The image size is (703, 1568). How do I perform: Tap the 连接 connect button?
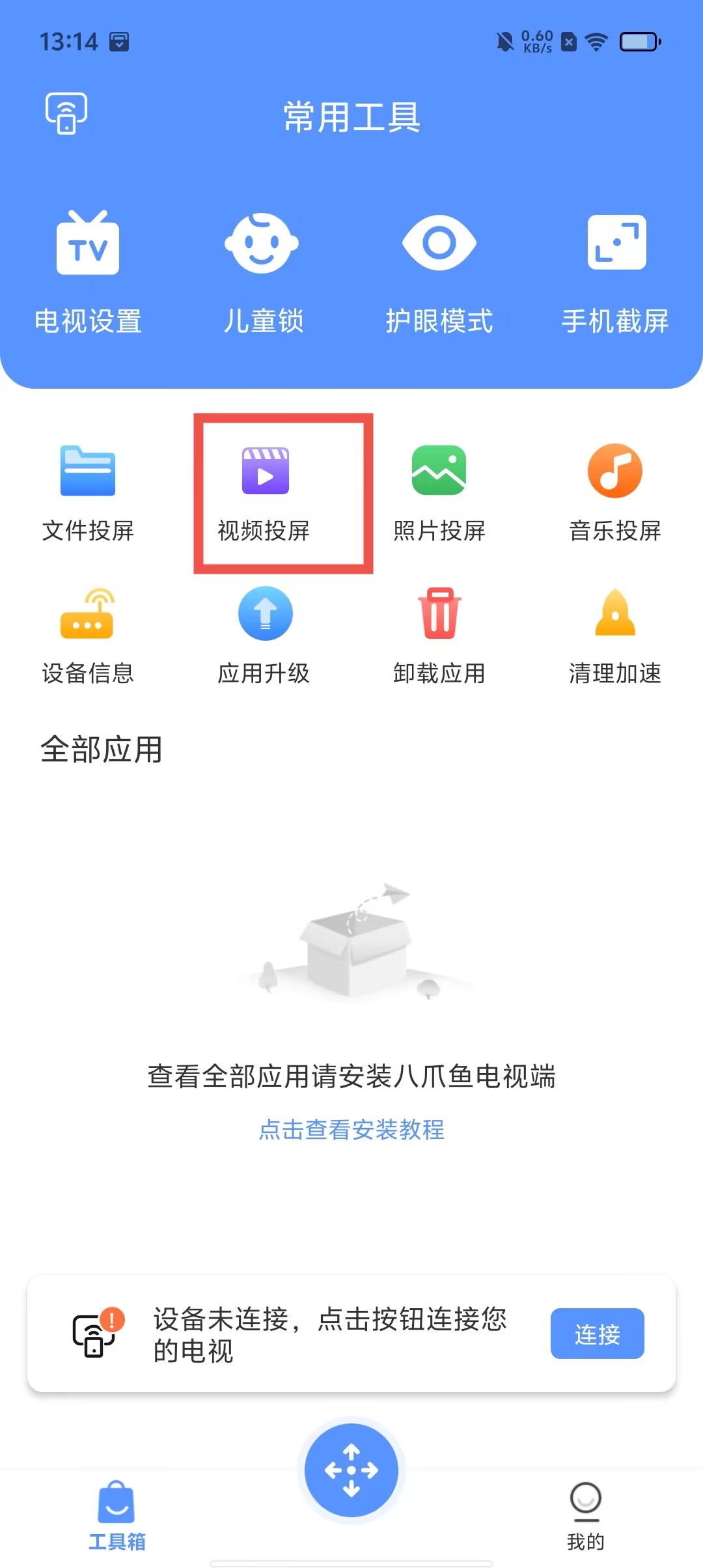tap(597, 1334)
